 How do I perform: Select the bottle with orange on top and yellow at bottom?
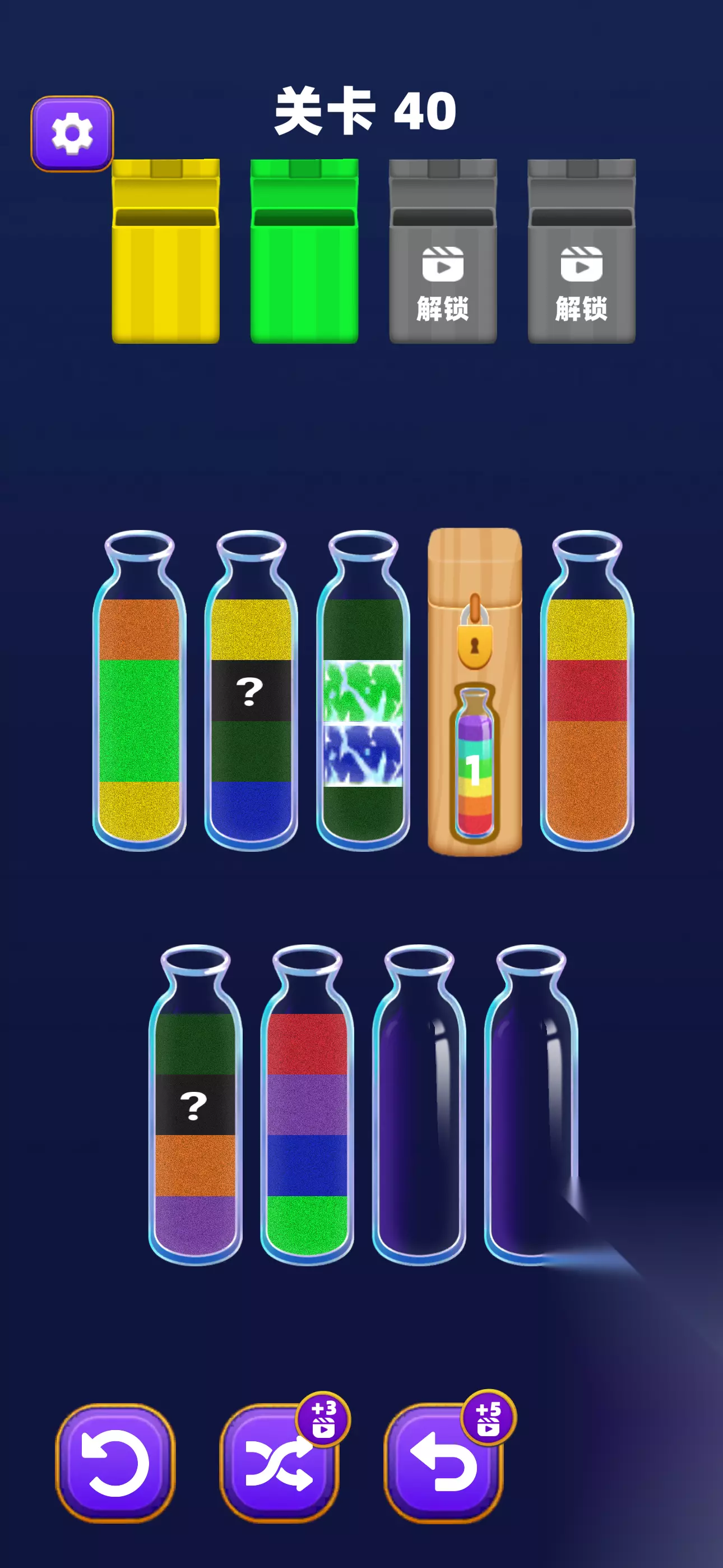point(140,690)
